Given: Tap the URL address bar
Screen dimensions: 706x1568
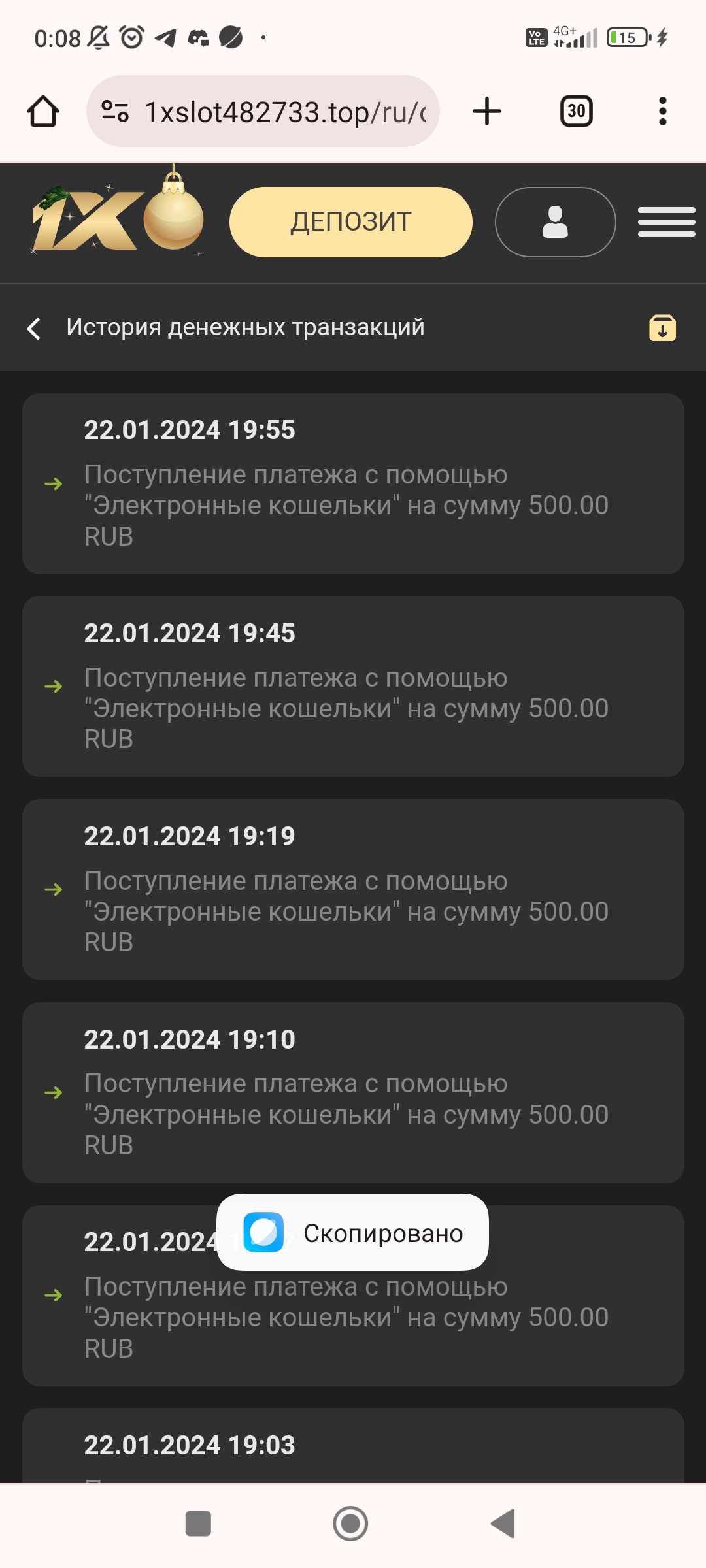Looking at the screenshot, I should click(275, 112).
